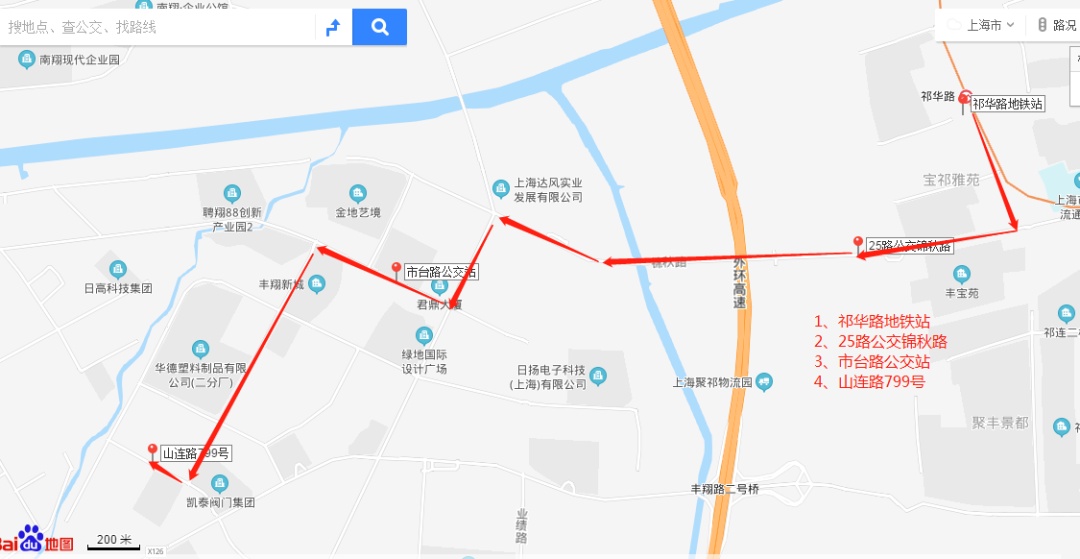This screenshot has height=559, width=1080.
Task: Select the 凯泰阀门集团 marker
Action: coord(218,484)
